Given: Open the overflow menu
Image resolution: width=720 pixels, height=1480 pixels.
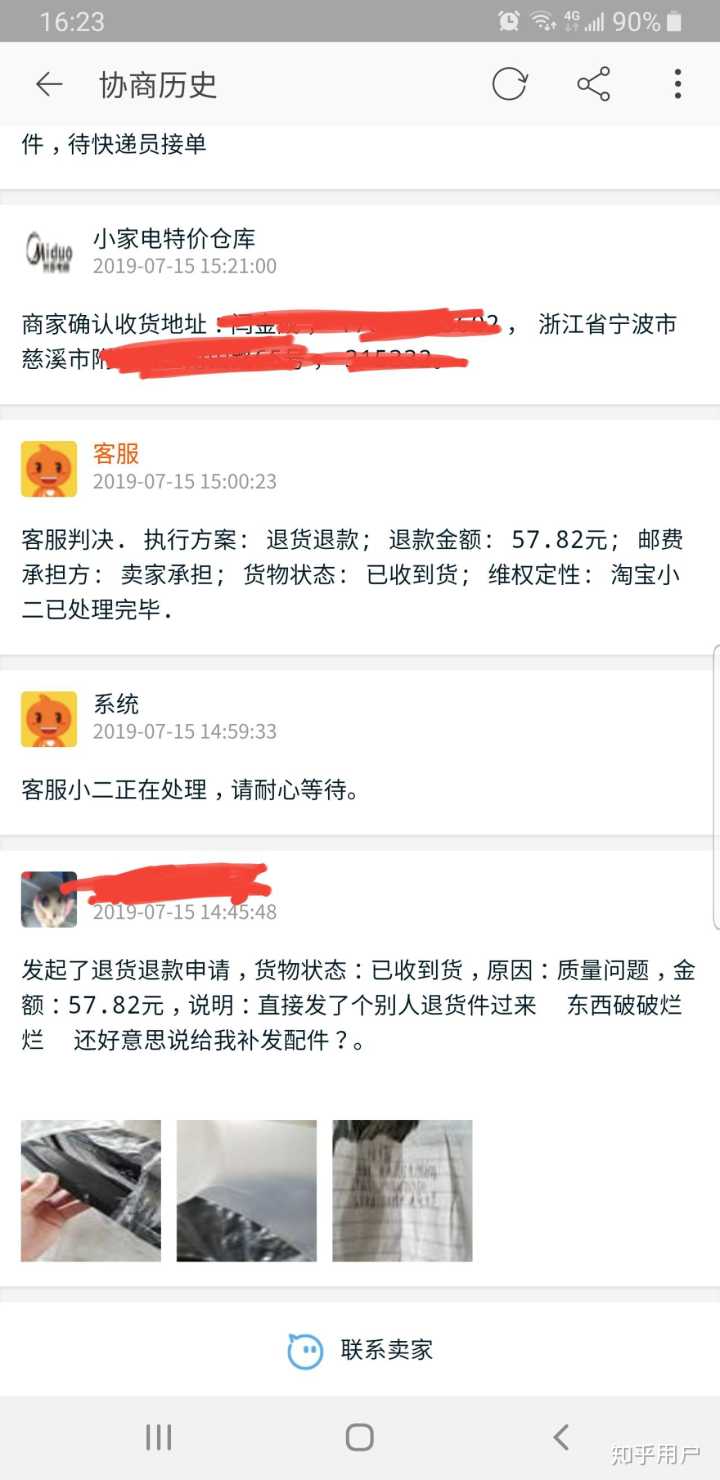Looking at the screenshot, I should 677,85.
